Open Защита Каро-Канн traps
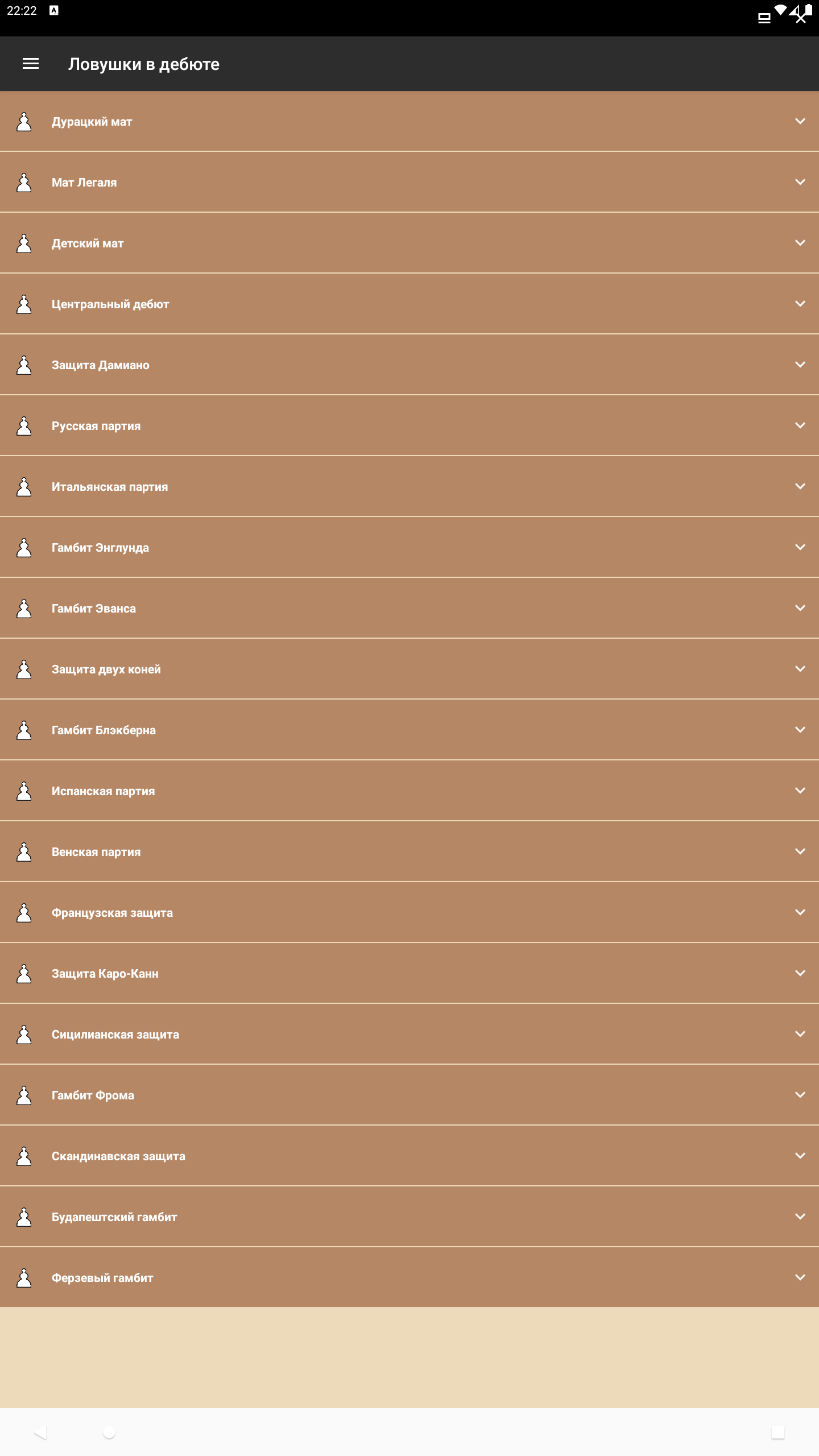The height and width of the screenshot is (1456, 819). pos(409,973)
